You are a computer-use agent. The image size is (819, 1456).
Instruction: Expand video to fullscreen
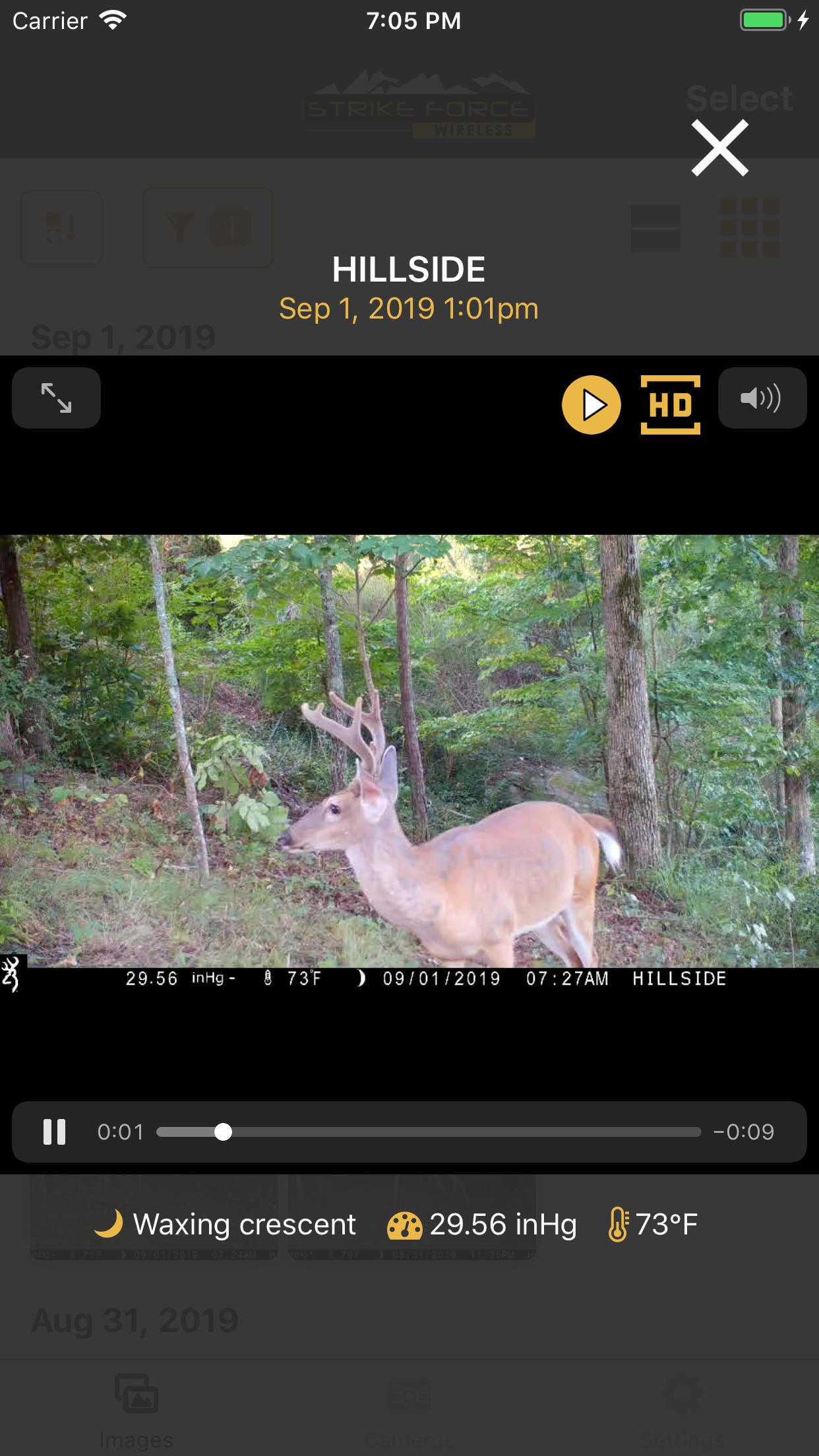pos(56,398)
